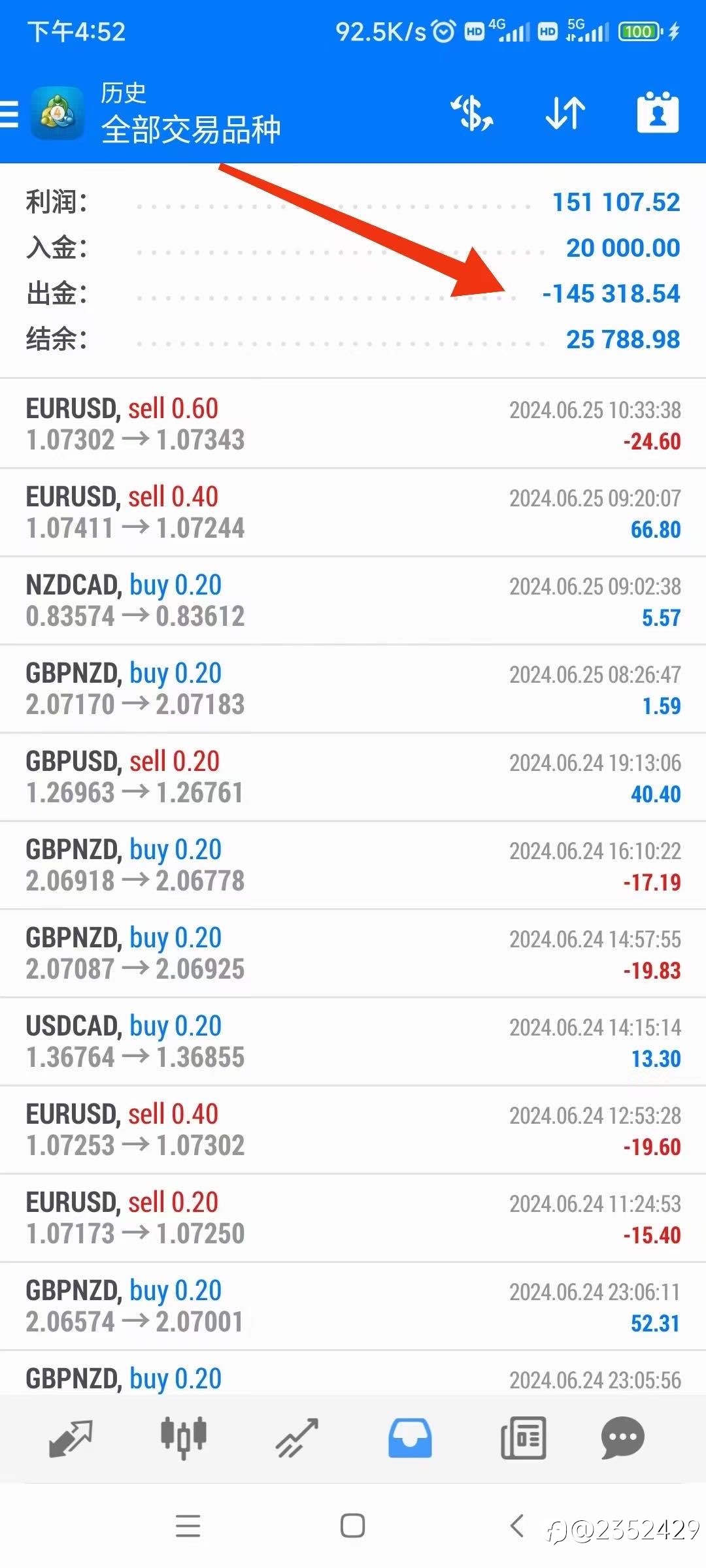Open the side drawer hamburger menu
This screenshot has width=706, height=1568.
tap(9, 114)
